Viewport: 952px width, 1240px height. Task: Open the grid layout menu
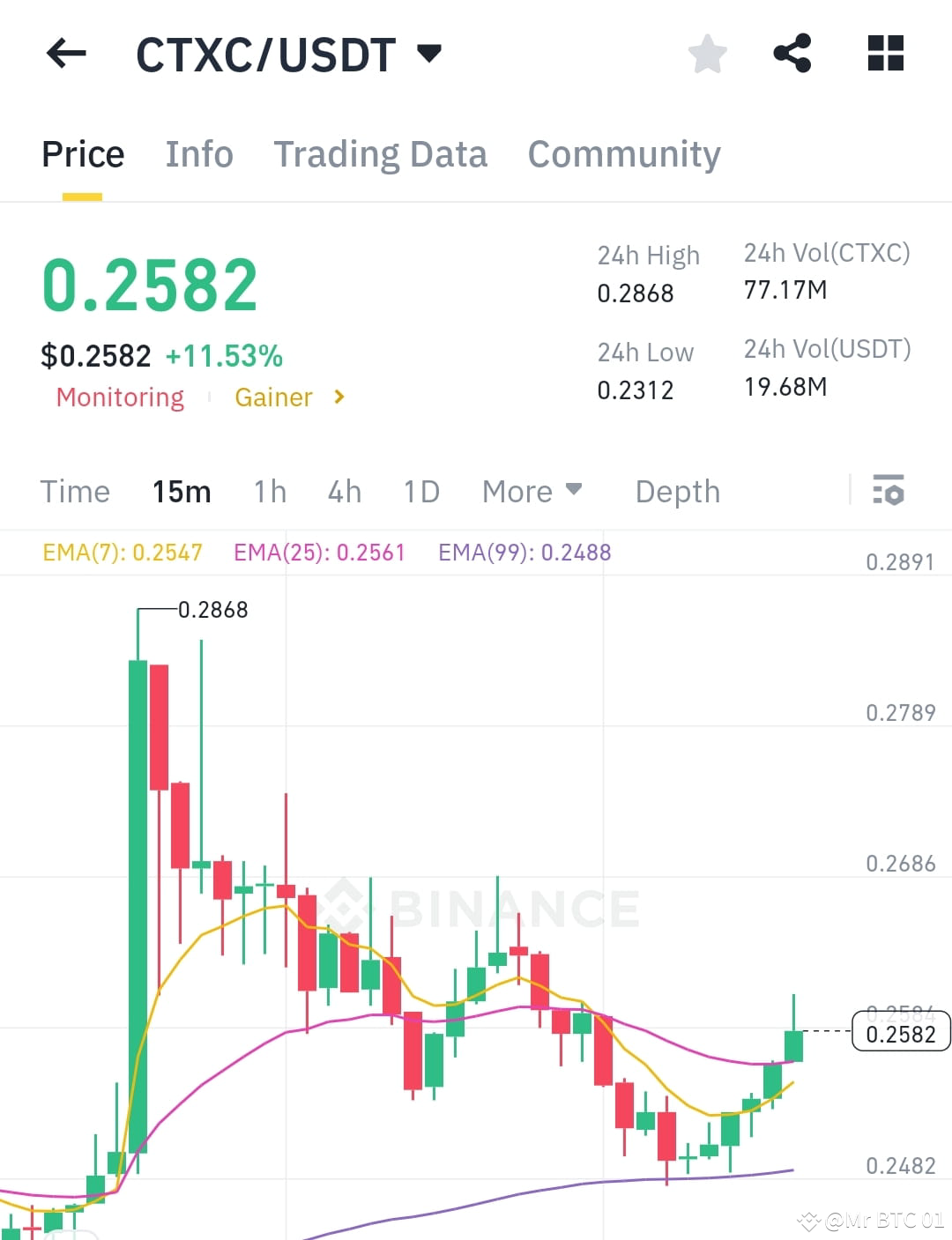(x=884, y=54)
